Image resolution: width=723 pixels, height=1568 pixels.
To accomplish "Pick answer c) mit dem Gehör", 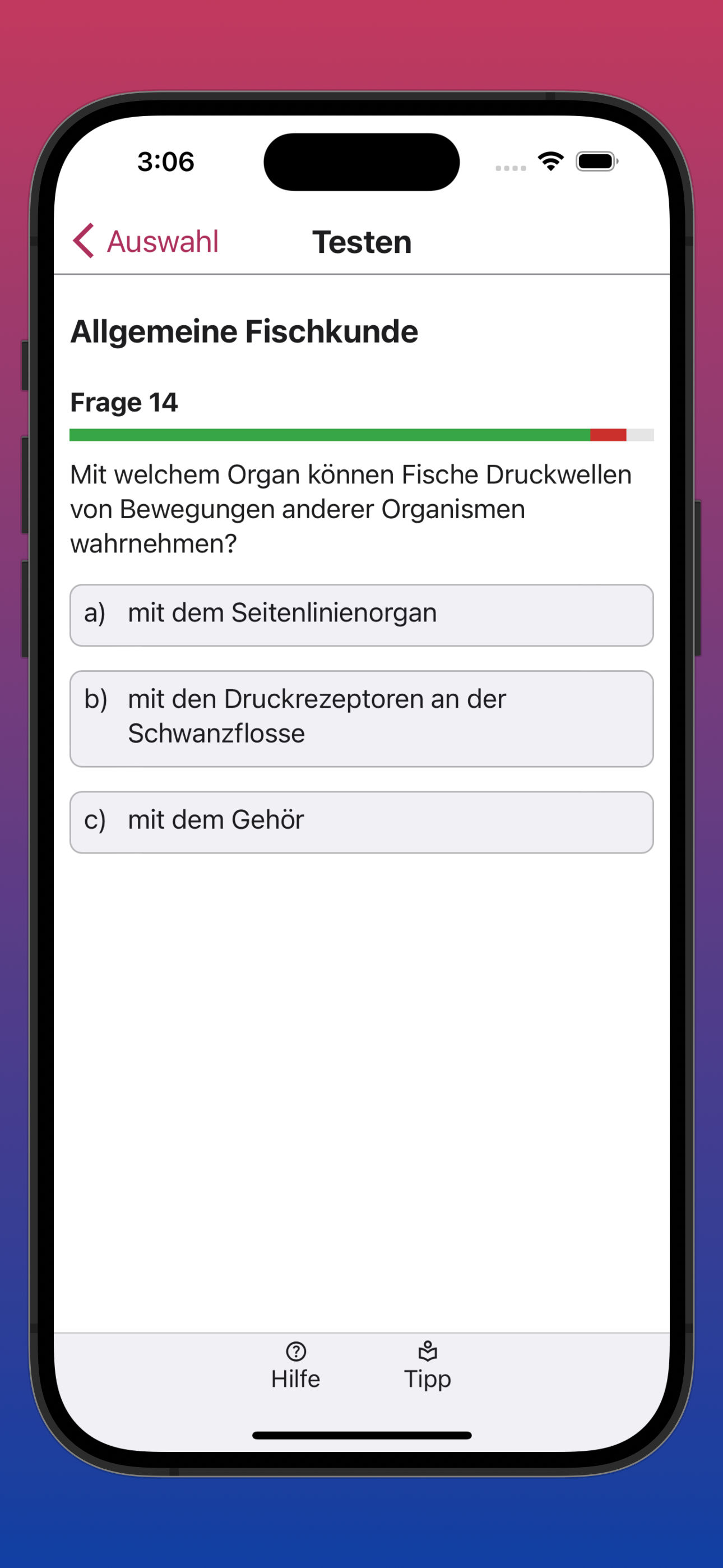I will click(x=361, y=822).
